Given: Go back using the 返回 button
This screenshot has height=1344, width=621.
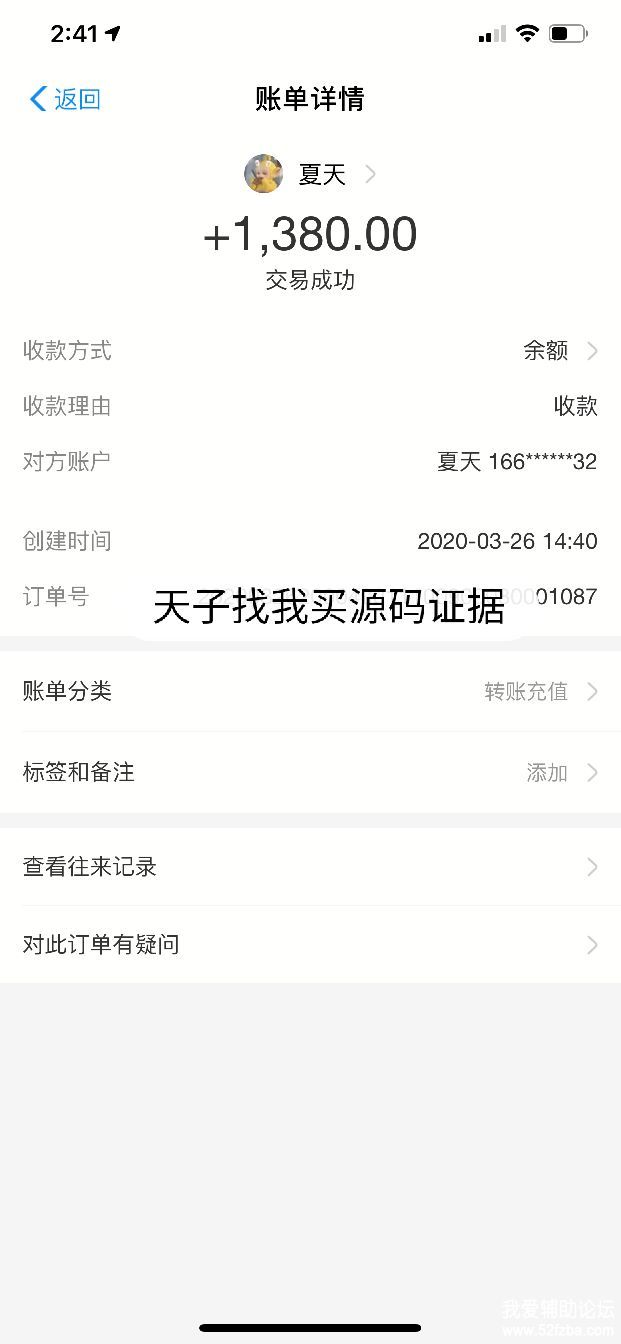Looking at the screenshot, I should [66, 99].
